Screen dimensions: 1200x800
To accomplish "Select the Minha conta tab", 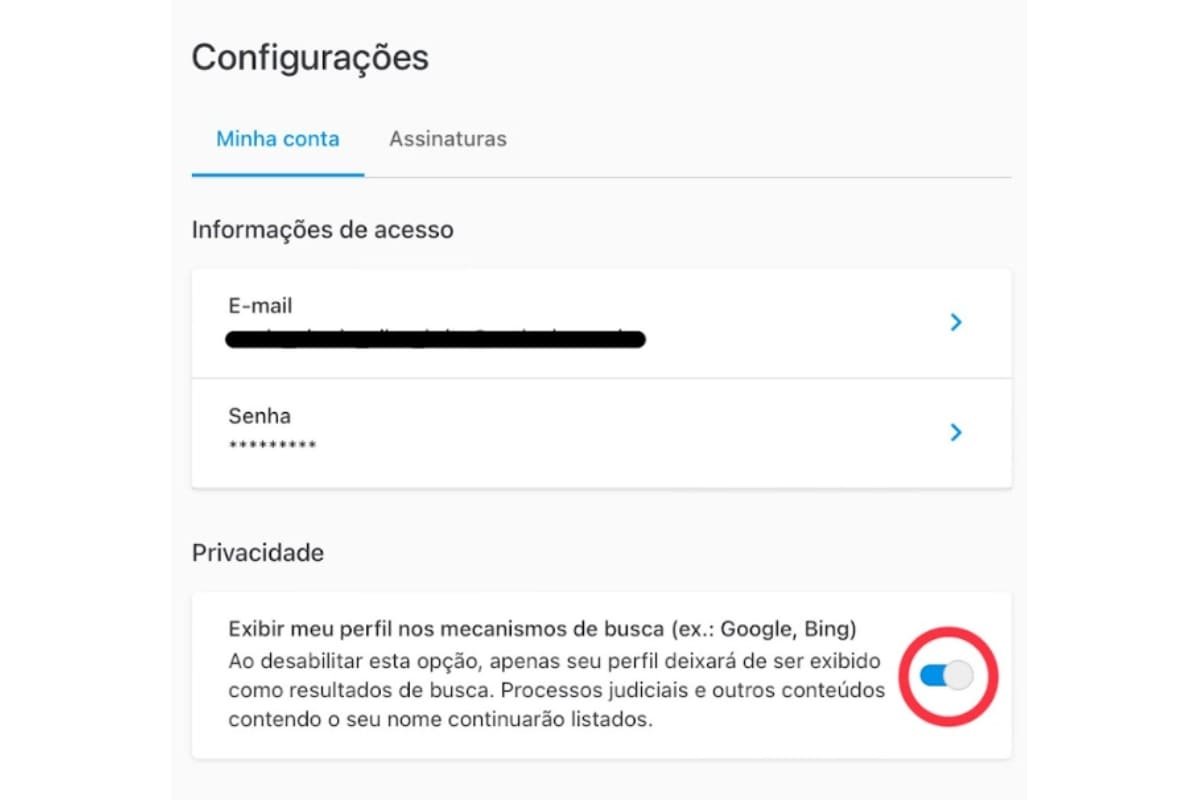I will point(277,139).
